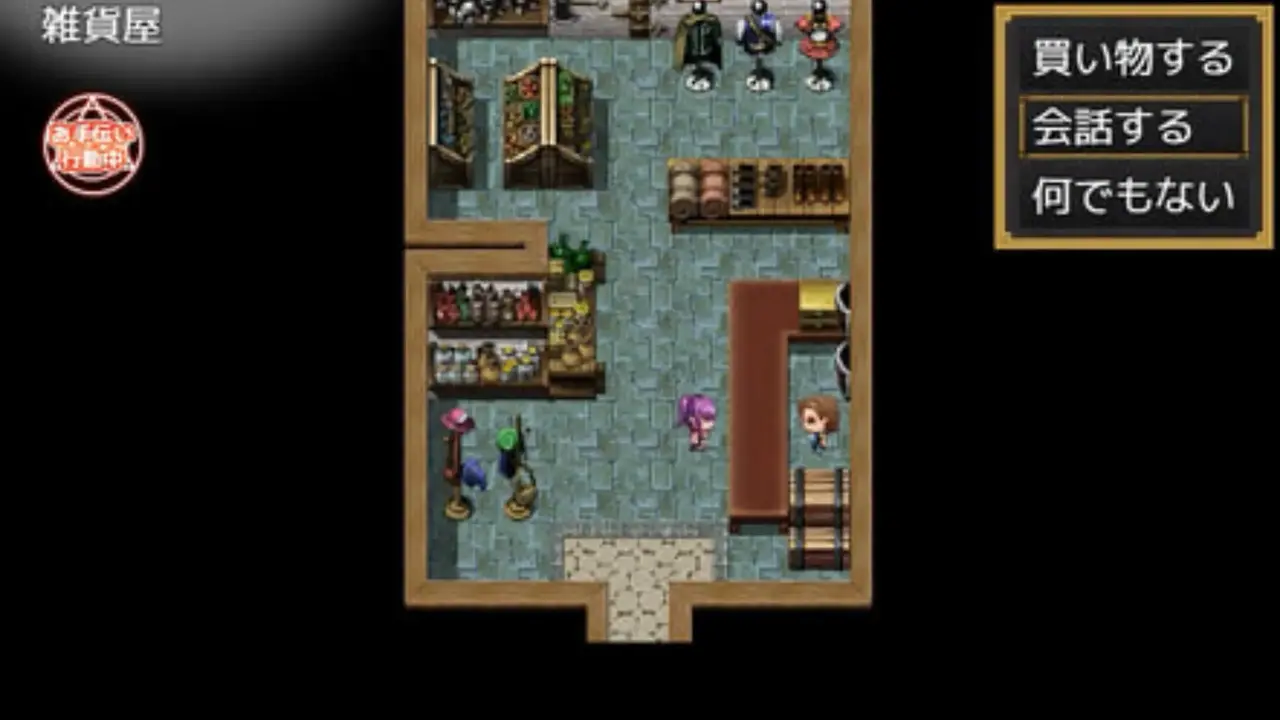Select 買い物する to go shopping
Image resolution: width=1280 pixels, height=720 pixels.
coord(1133,58)
